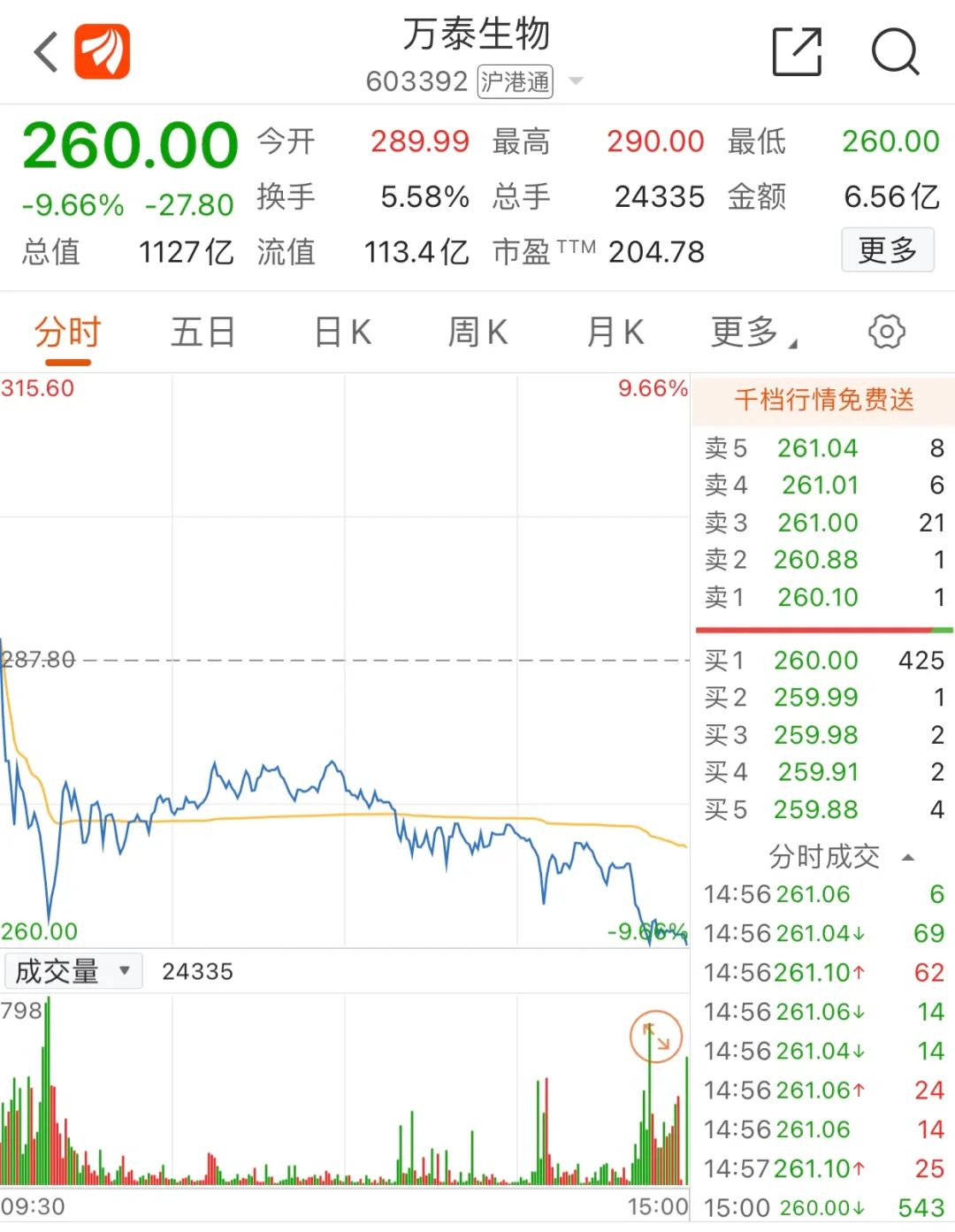Switch to the 五日 chart tab
The width and height of the screenshot is (955, 1232).
click(202, 333)
